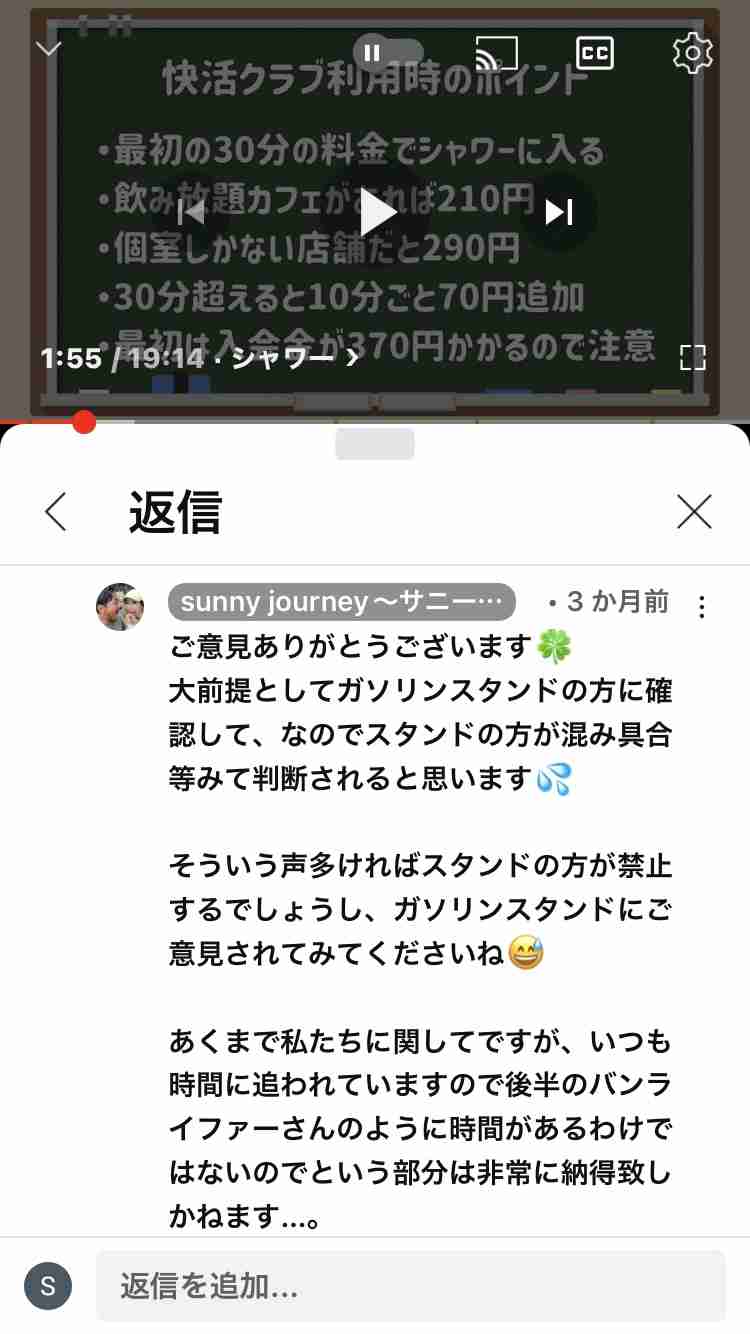Open the sunny journey channel name chip
The height and width of the screenshot is (1334, 750).
[342, 602]
